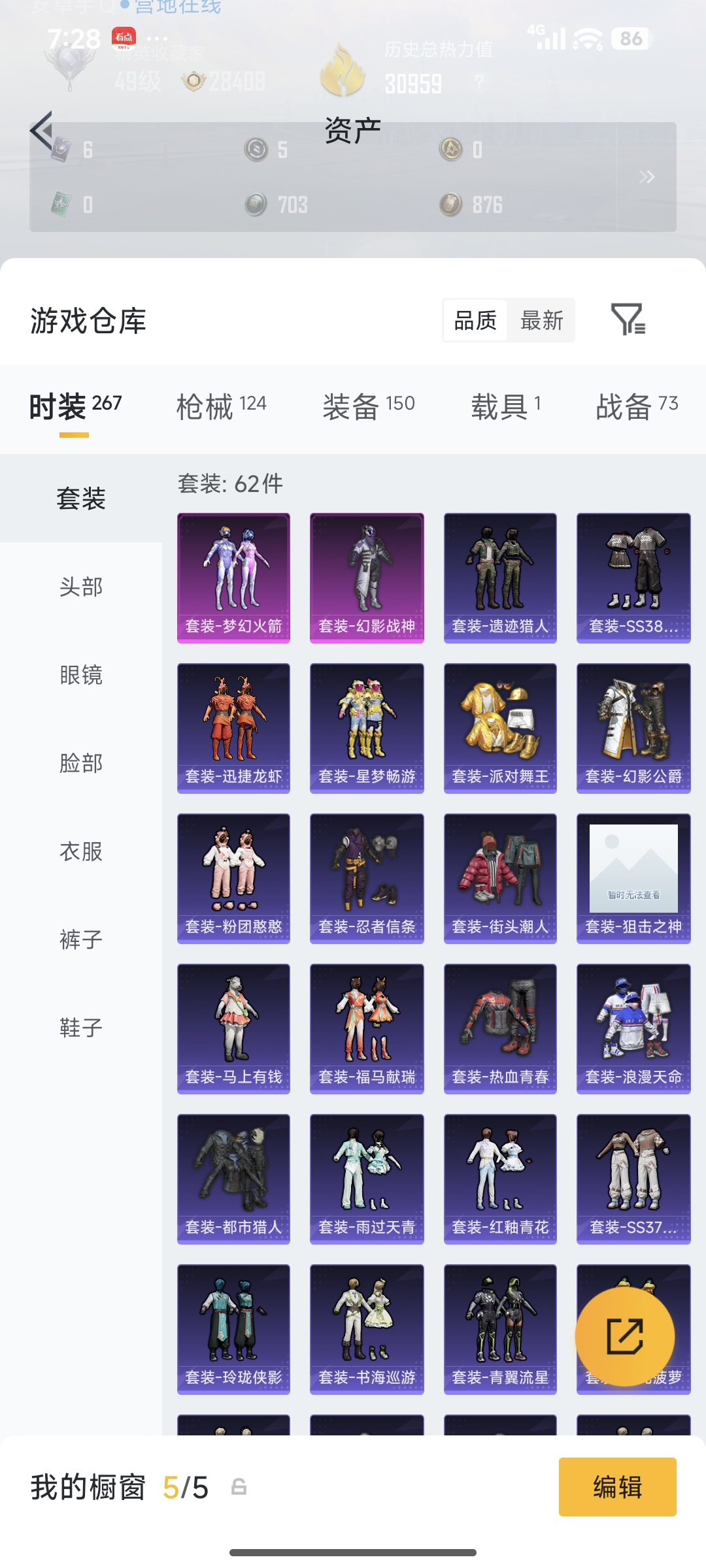Open the 套装-梦幻火箭 thumbnail
The image size is (706, 1568).
pos(233,575)
